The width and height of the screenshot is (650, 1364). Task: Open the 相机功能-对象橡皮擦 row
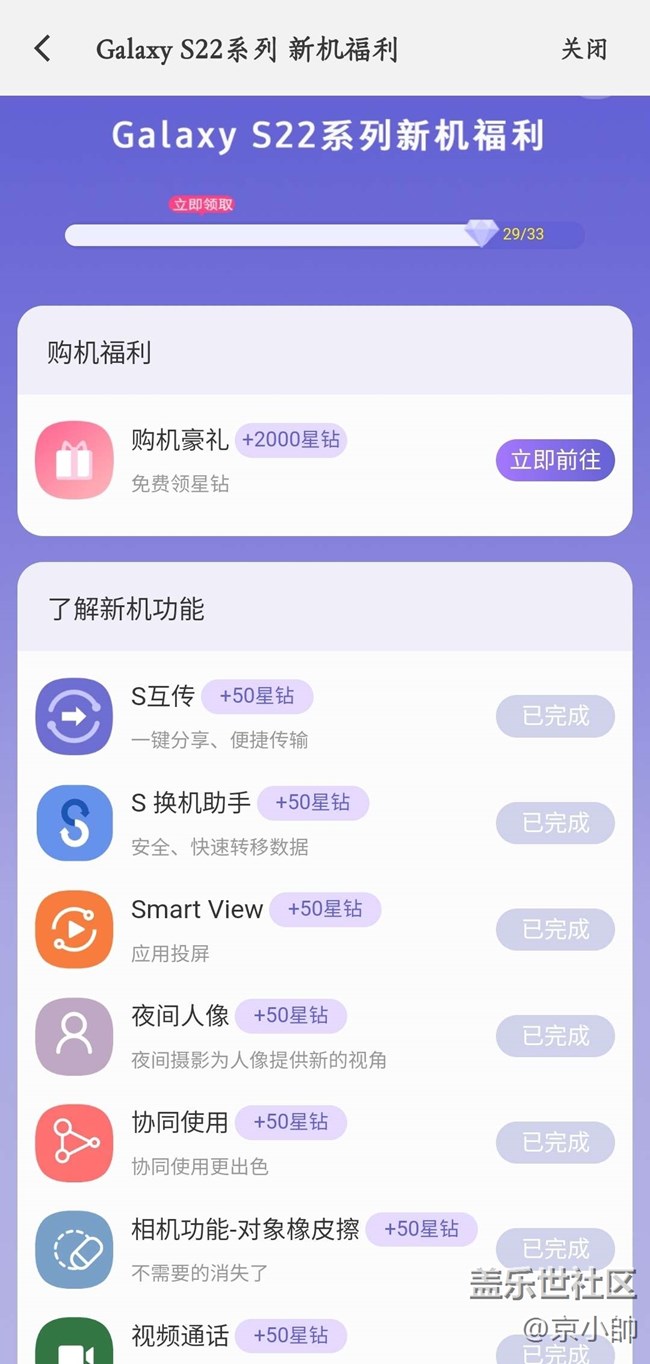(245, 1229)
